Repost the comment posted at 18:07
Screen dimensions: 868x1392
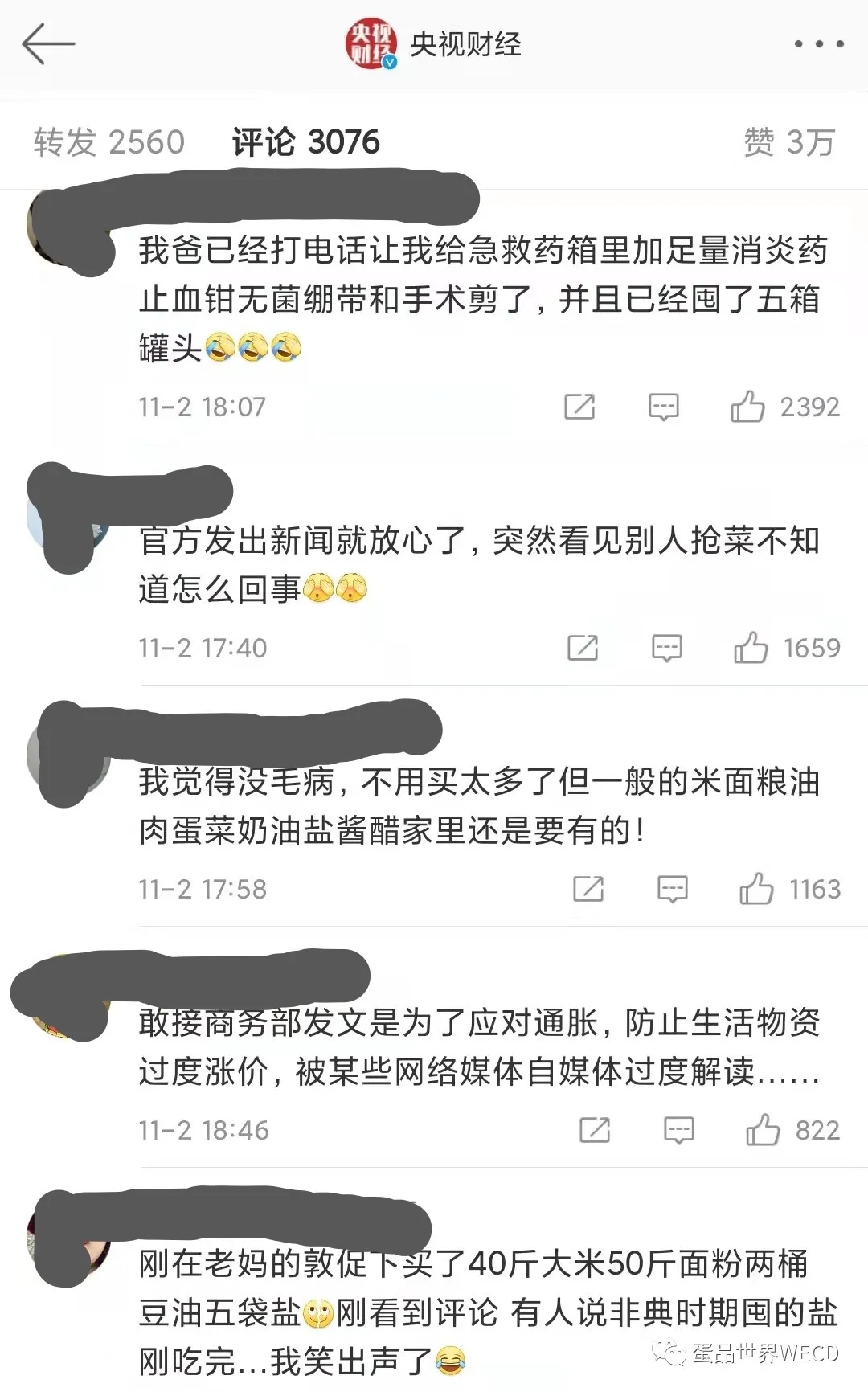(x=579, y=407)
